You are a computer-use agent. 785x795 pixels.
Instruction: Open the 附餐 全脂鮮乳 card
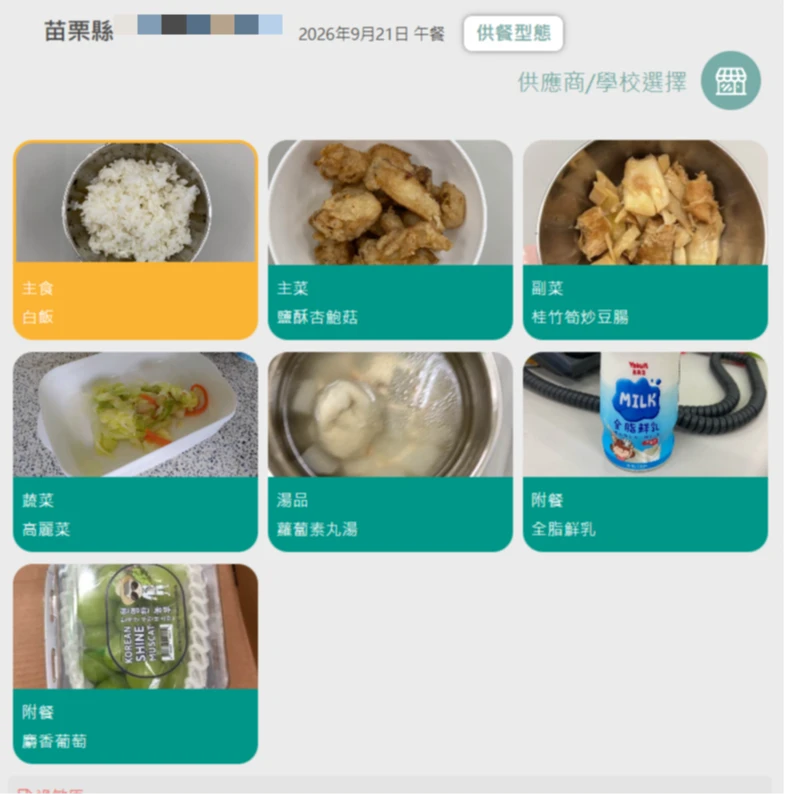coord(645,452)
